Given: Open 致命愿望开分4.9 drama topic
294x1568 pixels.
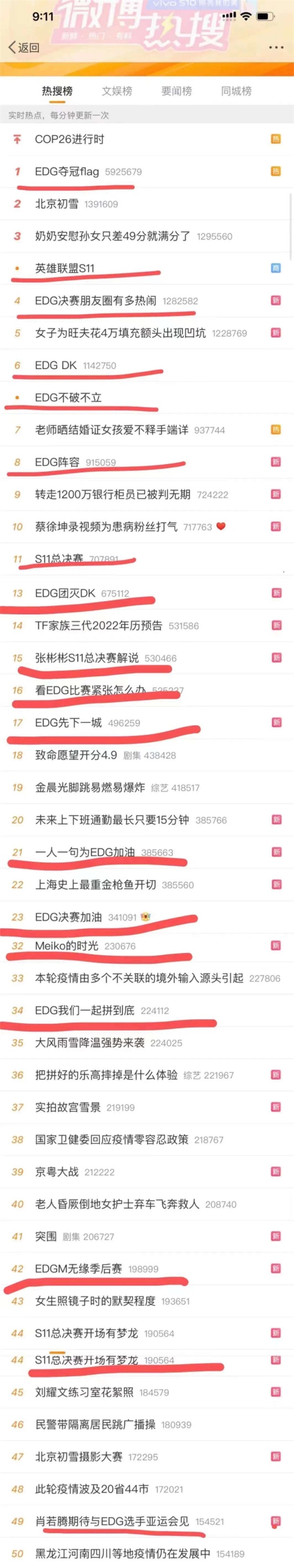Looking at the screenshot, I should point(76,755).
